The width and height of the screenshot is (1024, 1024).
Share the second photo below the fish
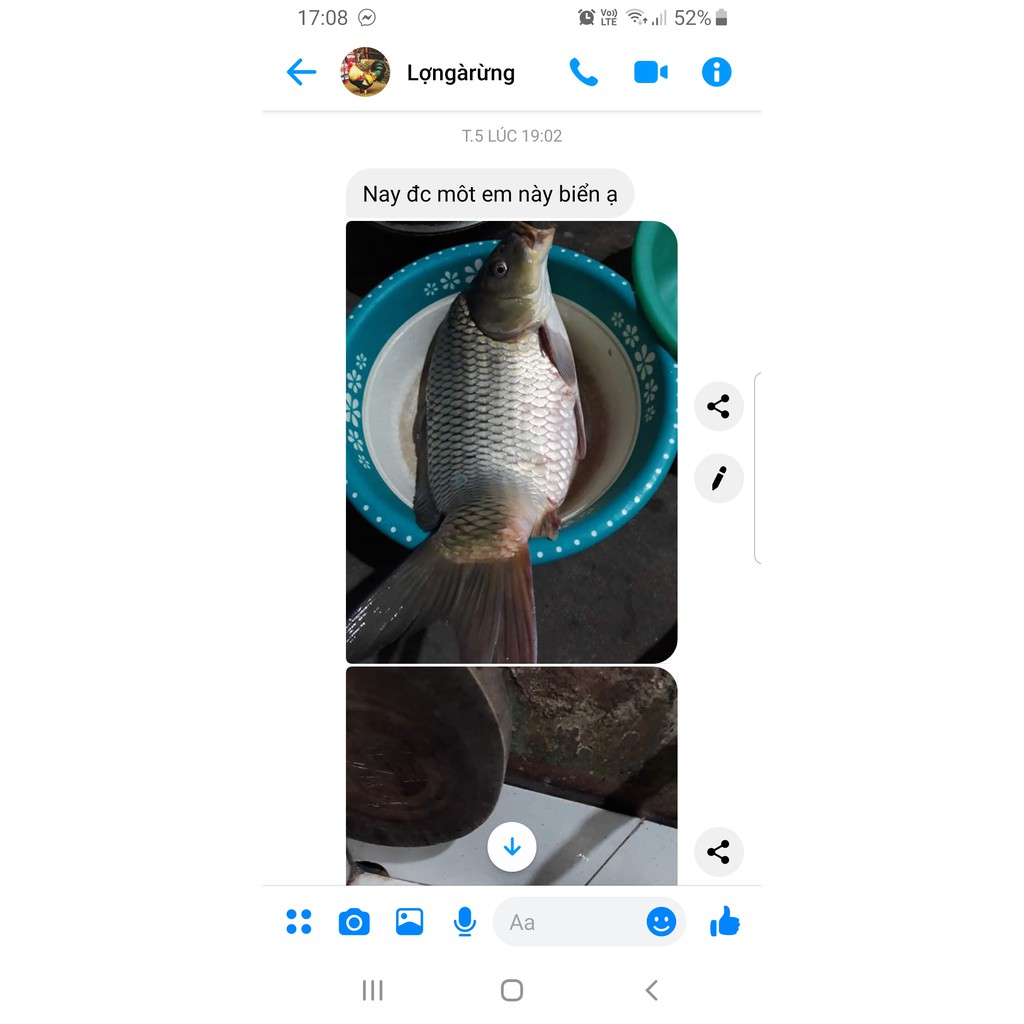[x=718, y=852]
